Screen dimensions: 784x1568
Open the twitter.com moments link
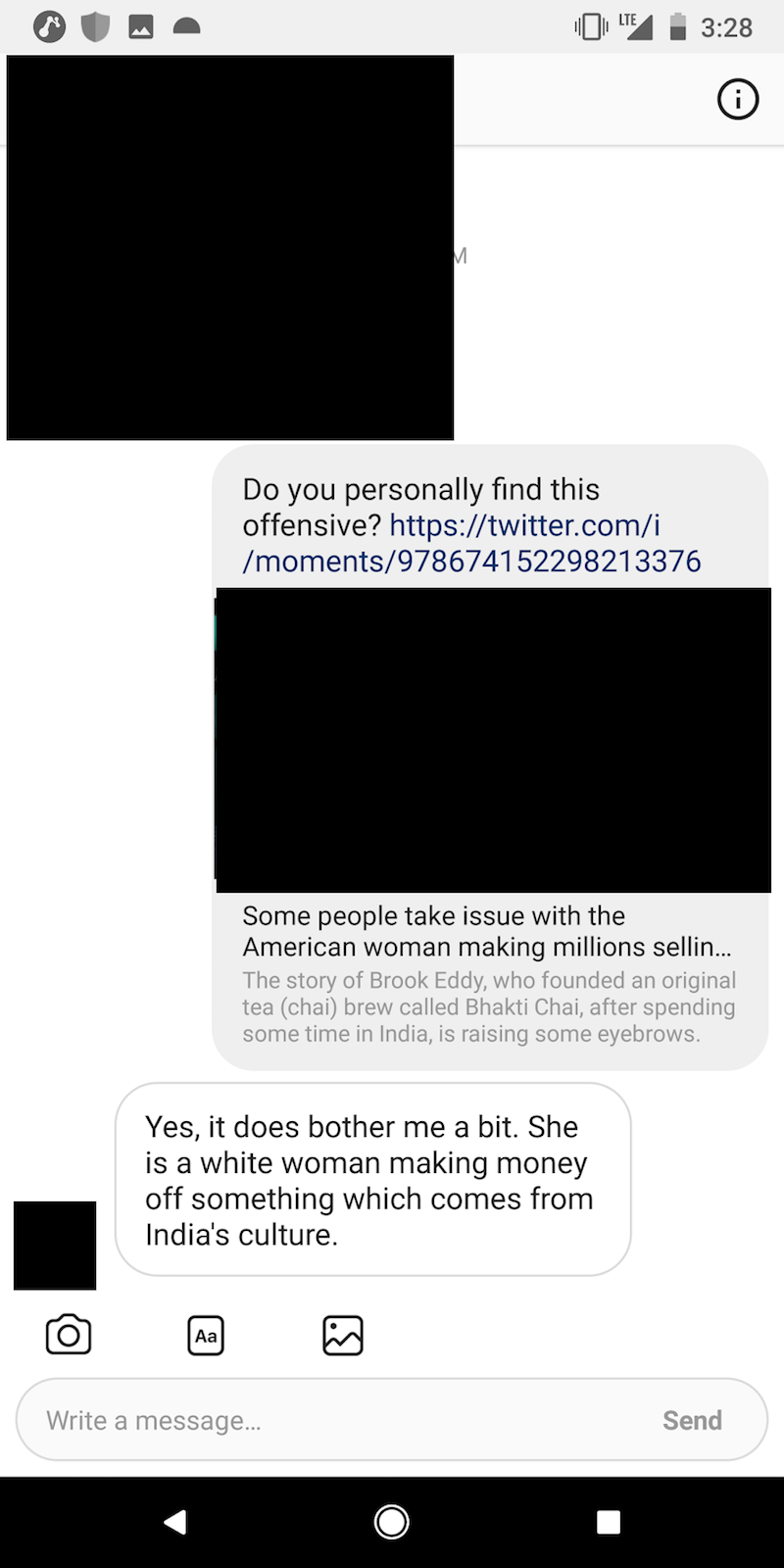pos(471,543)
